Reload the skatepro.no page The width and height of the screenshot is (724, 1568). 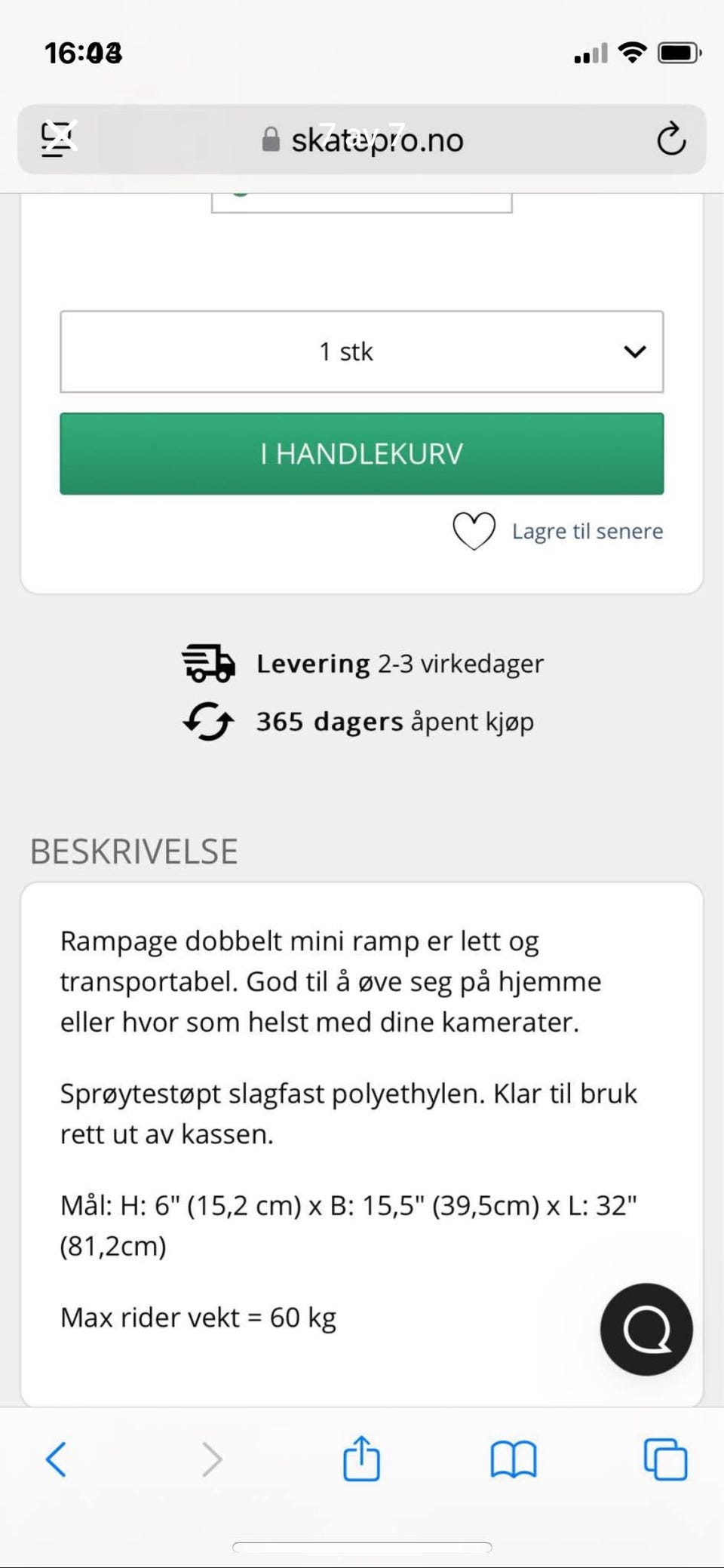pos(671,139)
